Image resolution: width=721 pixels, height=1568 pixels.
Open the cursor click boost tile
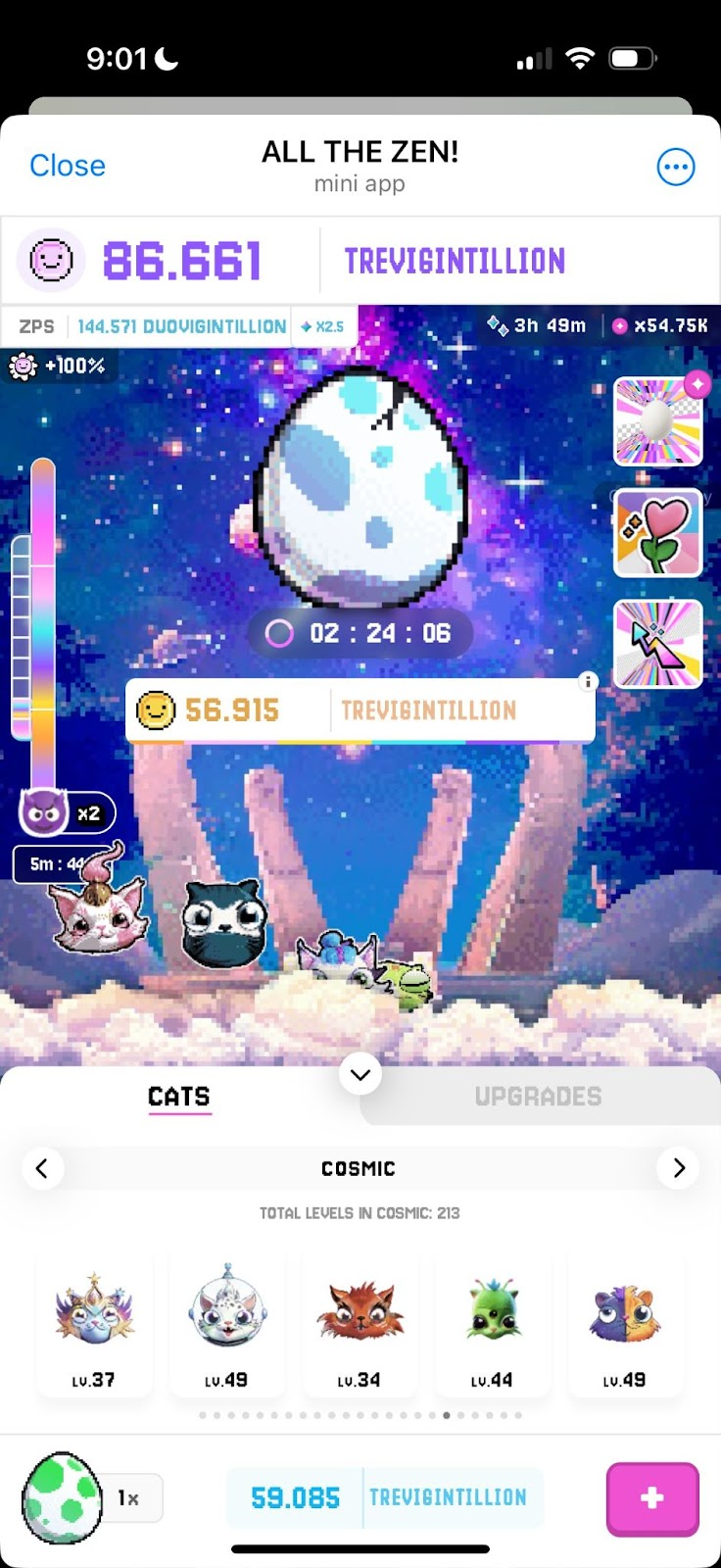[657, 644]
